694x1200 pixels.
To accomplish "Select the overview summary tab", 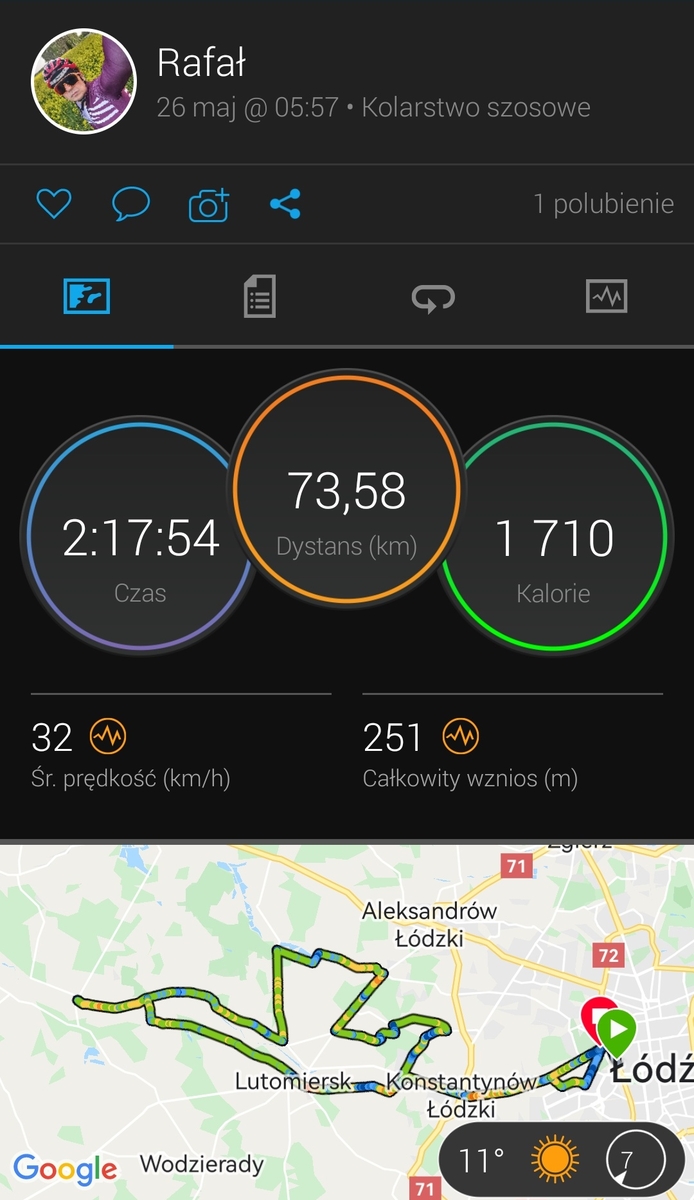I will point(87,297).
